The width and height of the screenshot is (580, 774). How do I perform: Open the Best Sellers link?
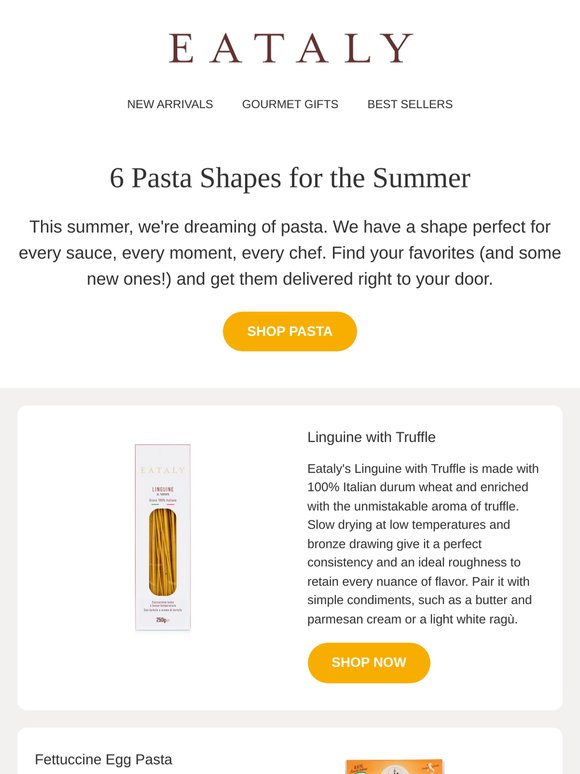(410, 104)
